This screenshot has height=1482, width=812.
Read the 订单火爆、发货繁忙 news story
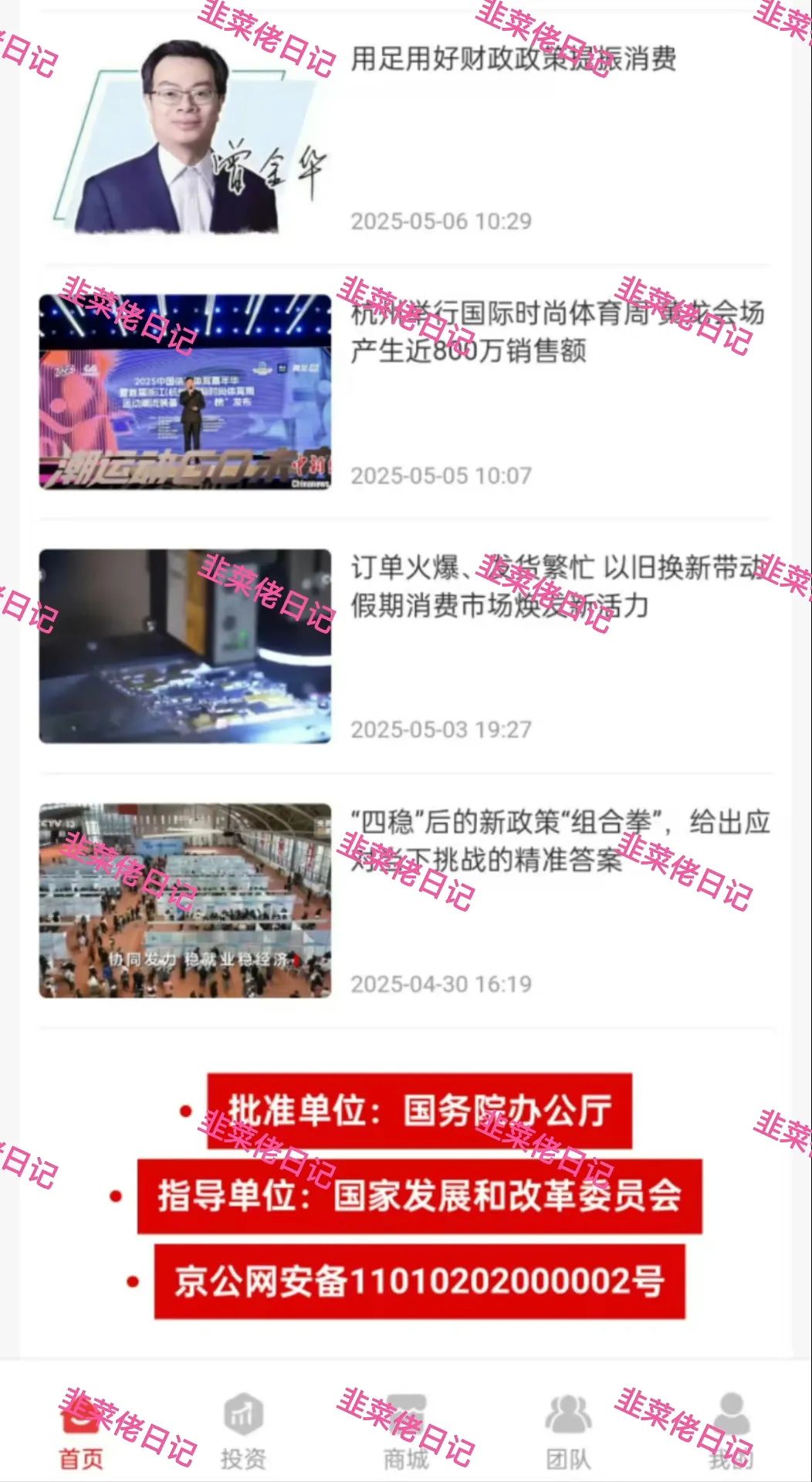pyautogui.click(x=557, y=587)
